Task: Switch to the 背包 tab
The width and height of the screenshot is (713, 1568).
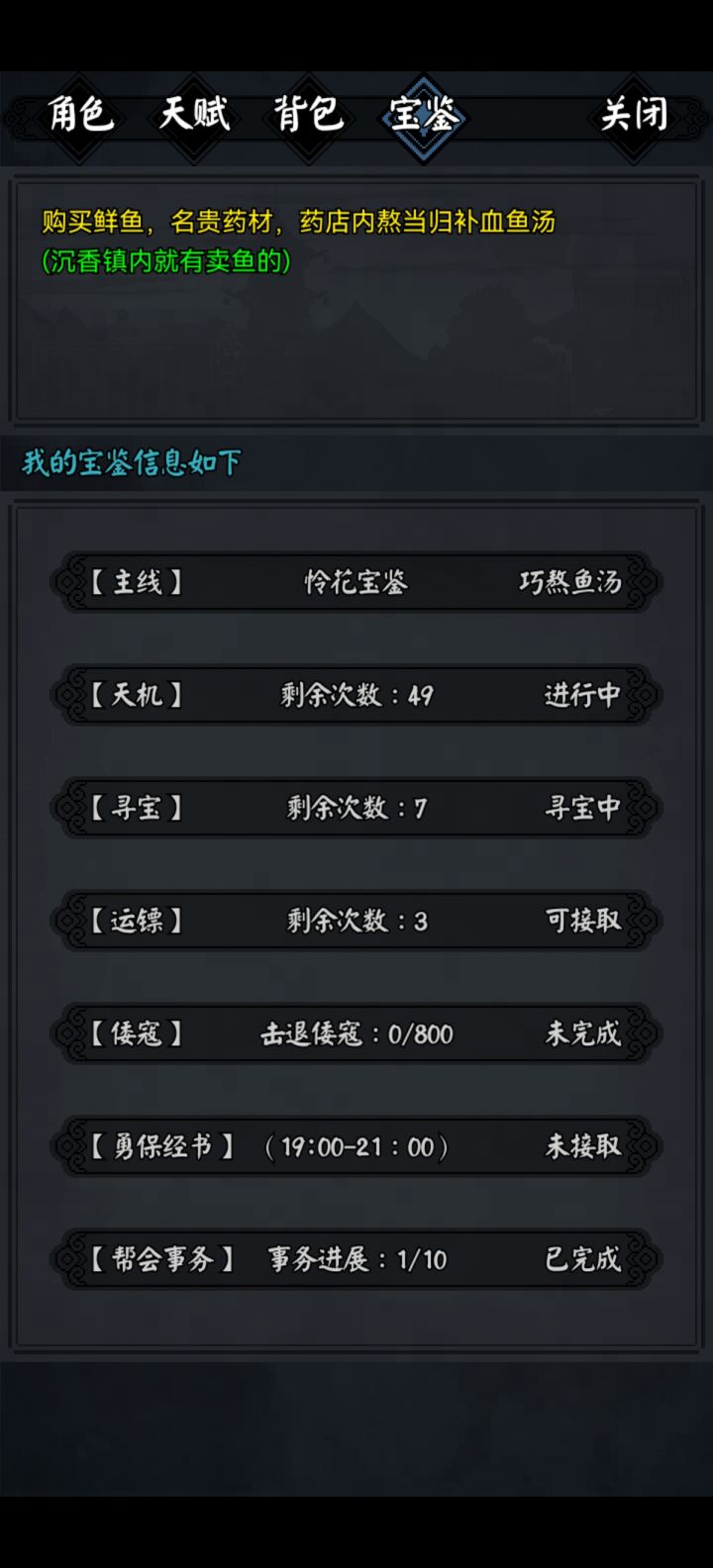Action: pyautogui.click(x=308, y=115)
